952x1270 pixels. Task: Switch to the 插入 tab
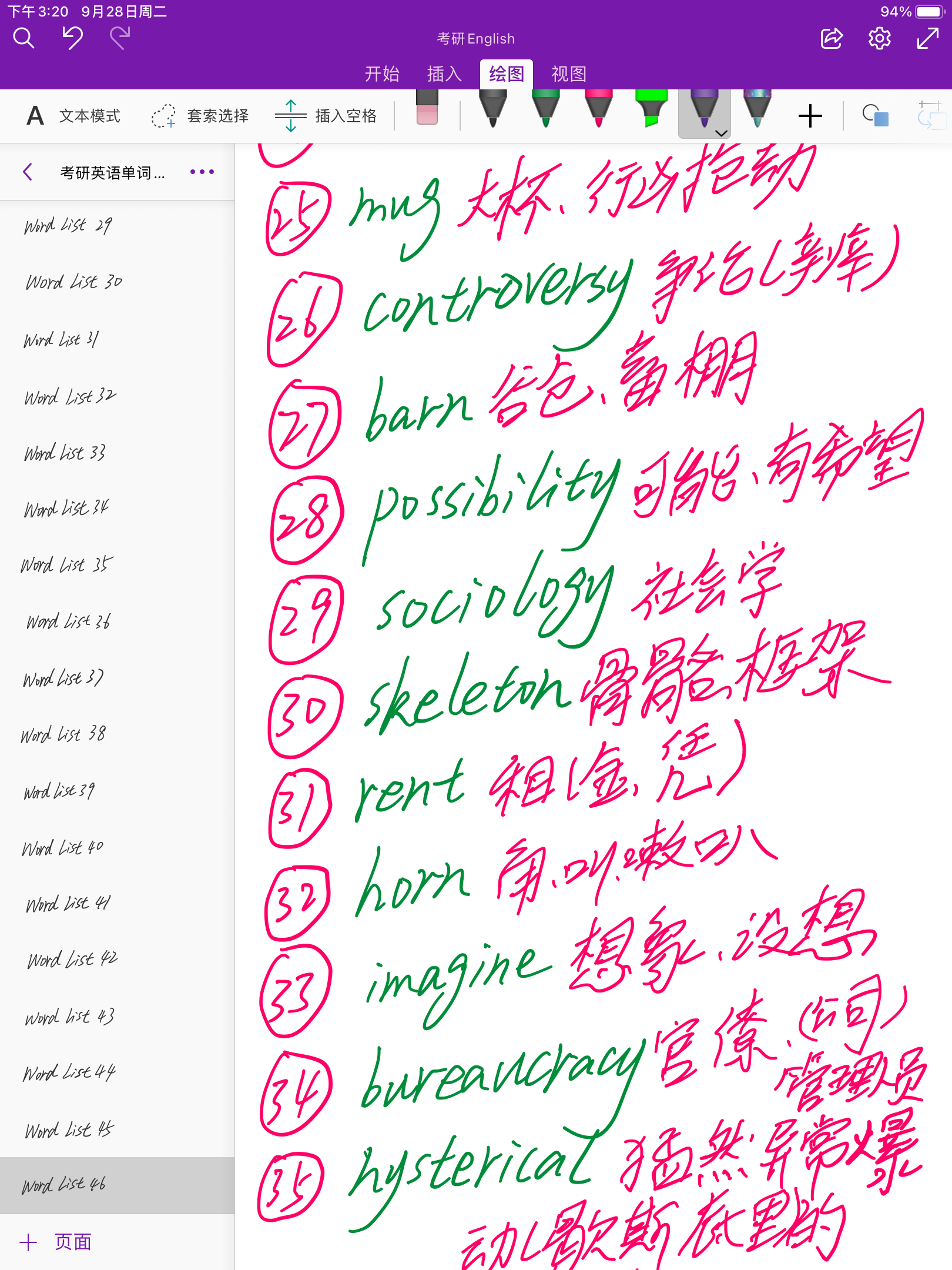pos(444,74)
